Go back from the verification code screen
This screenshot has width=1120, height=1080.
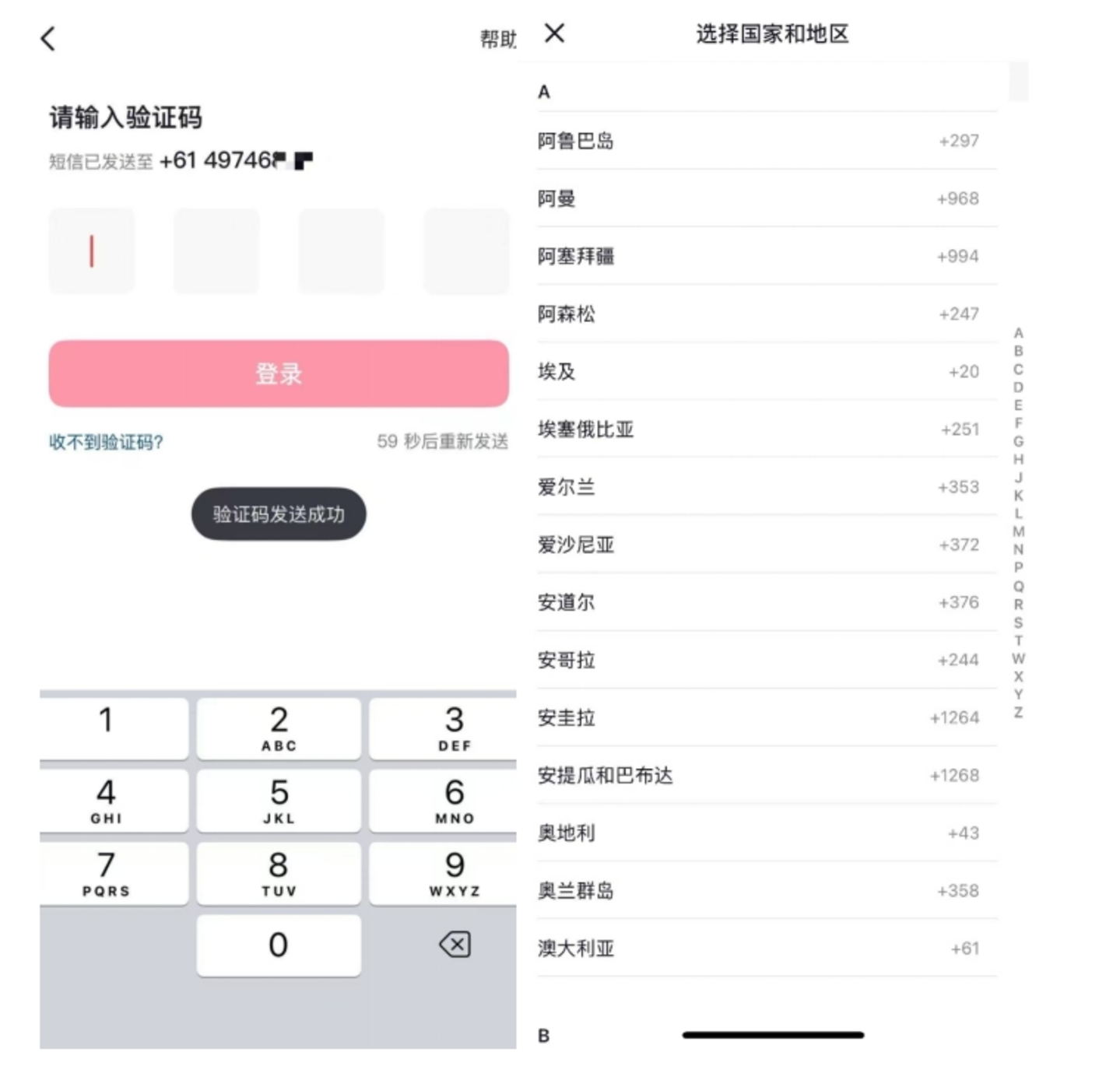pyautogui.click(x=48, y=38)
